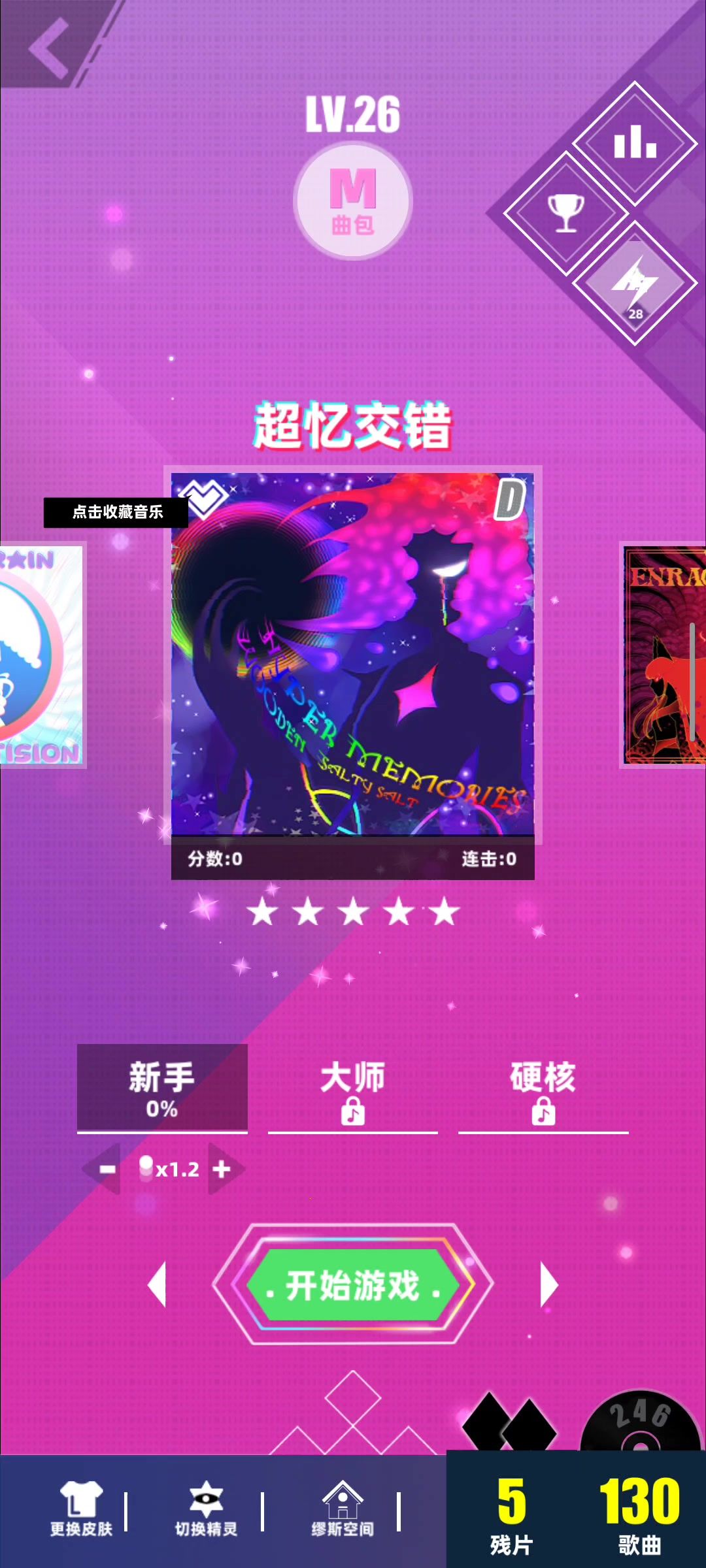Tap the back arrow in top corner
Screen dimensions: 706x1568
click(x=50, y=47)
